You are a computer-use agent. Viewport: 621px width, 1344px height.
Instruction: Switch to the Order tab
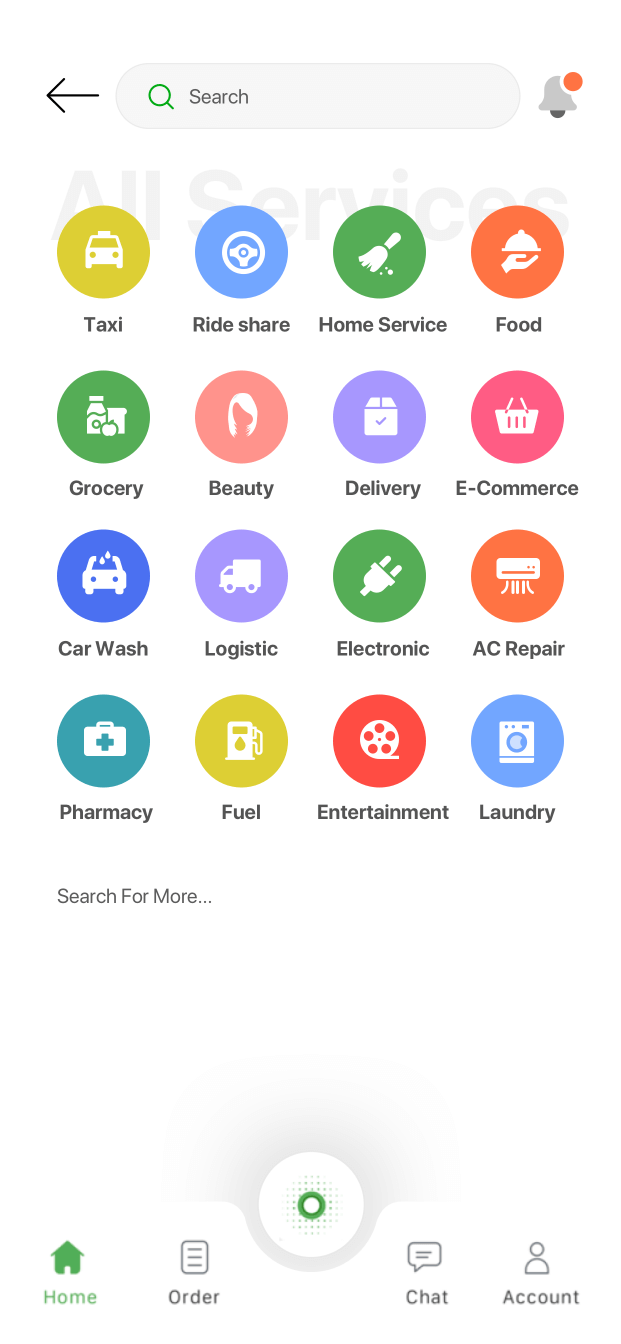pos(194,1271)
